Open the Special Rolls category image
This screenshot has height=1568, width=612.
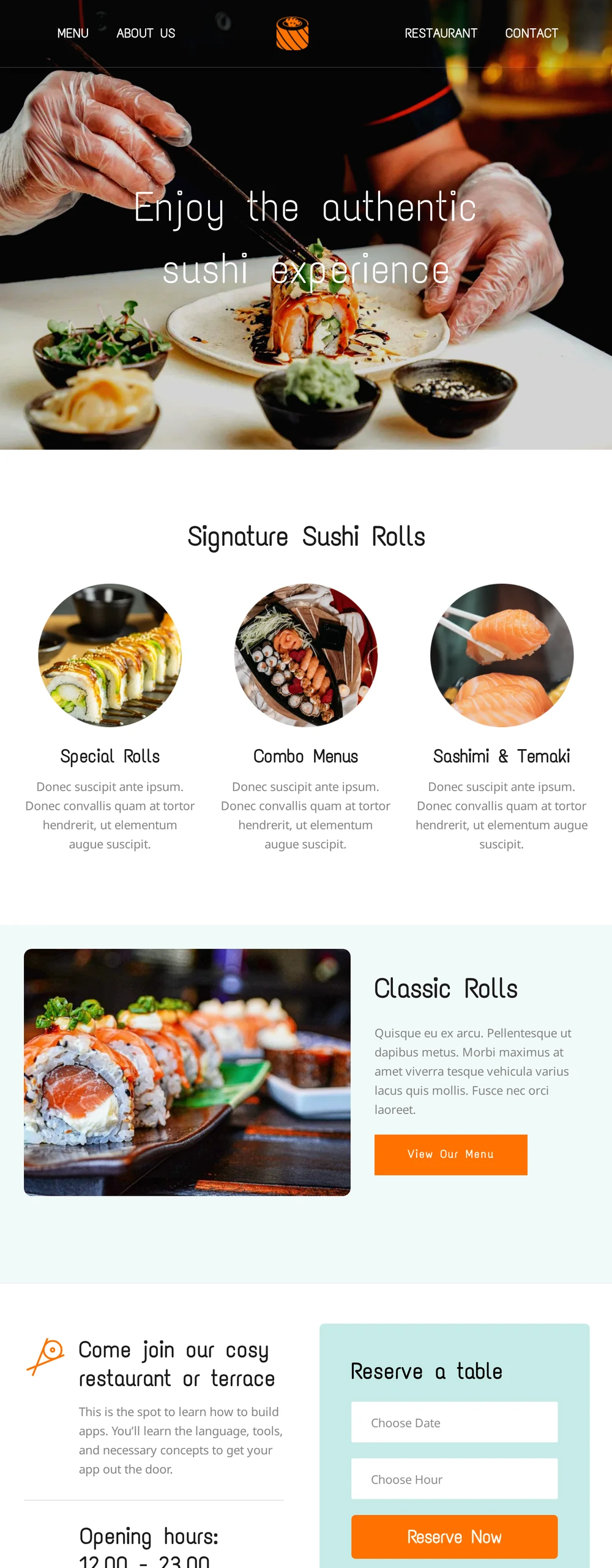click(110, 655)
